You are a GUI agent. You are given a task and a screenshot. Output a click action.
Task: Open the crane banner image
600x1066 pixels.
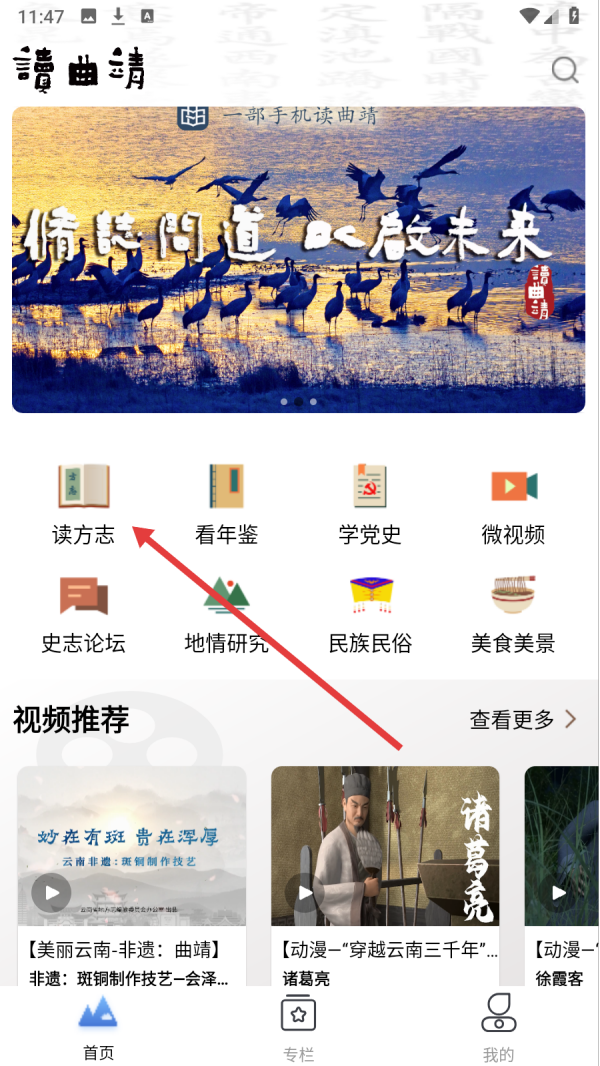pyautogui.click(x=298, y=260)
